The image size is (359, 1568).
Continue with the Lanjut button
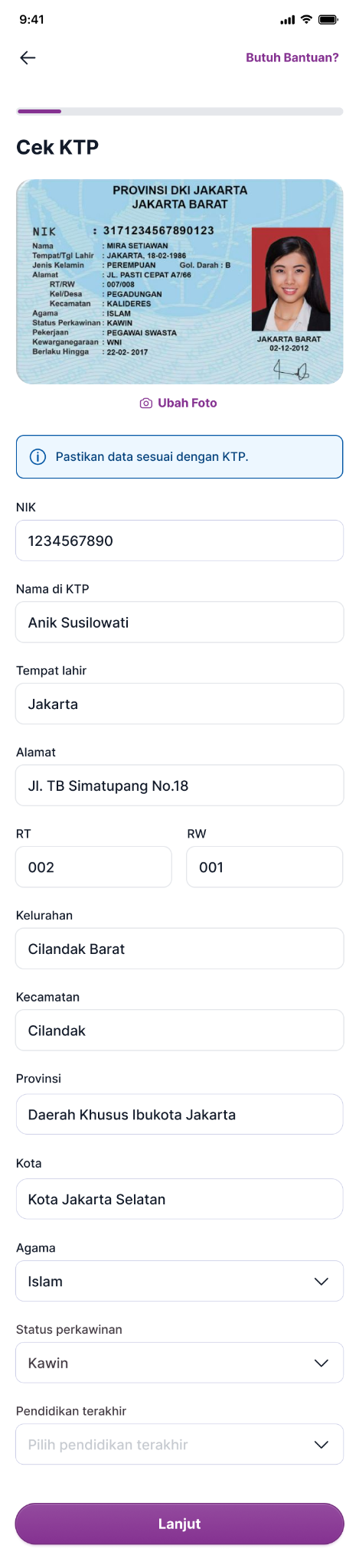(179, 1524)
